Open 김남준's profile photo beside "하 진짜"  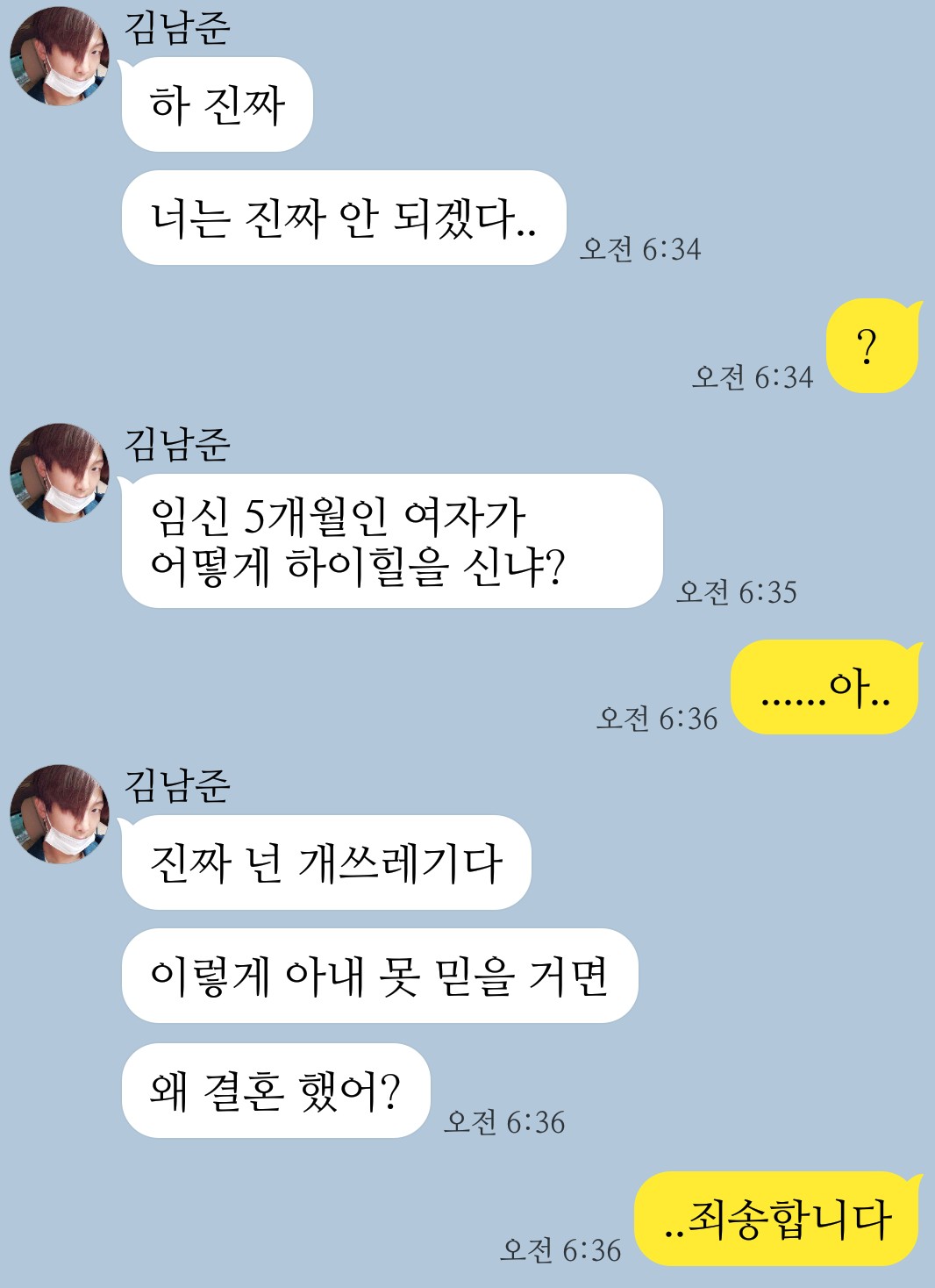pyautogui.click(x=59, y=56)
